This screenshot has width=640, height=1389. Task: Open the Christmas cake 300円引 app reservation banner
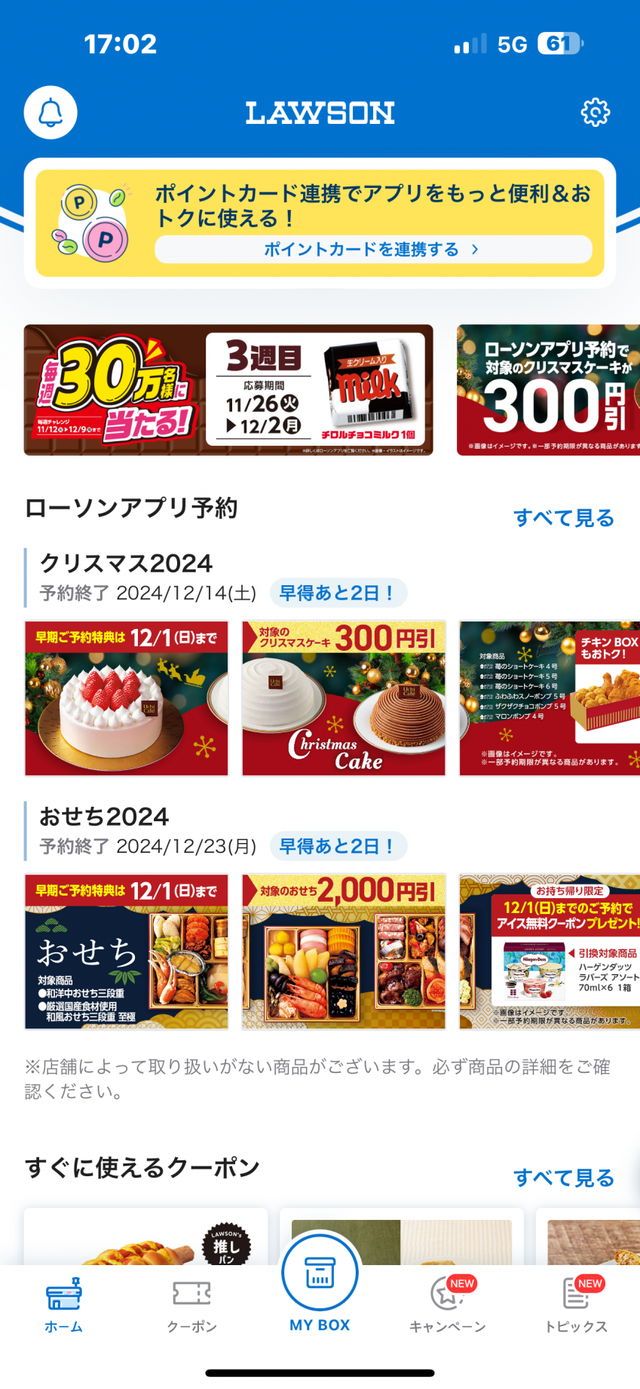[x=548, y=390]
